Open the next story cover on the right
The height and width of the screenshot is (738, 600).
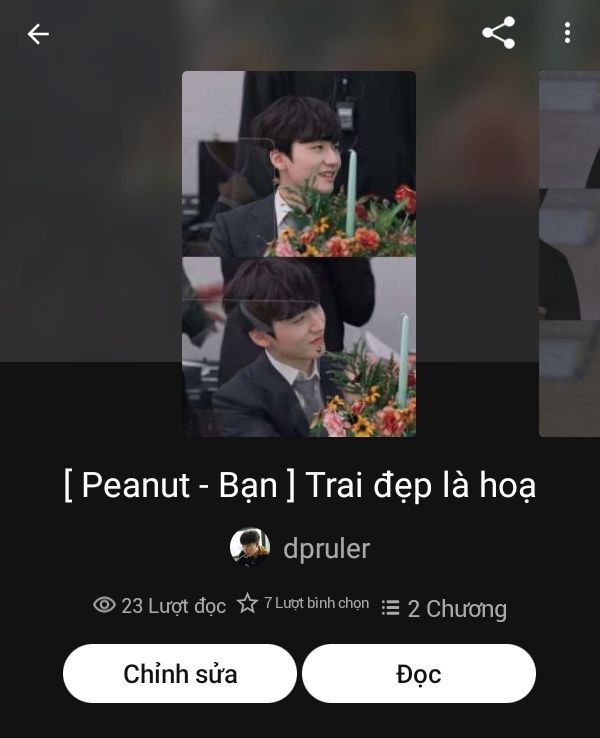point(569,253)
